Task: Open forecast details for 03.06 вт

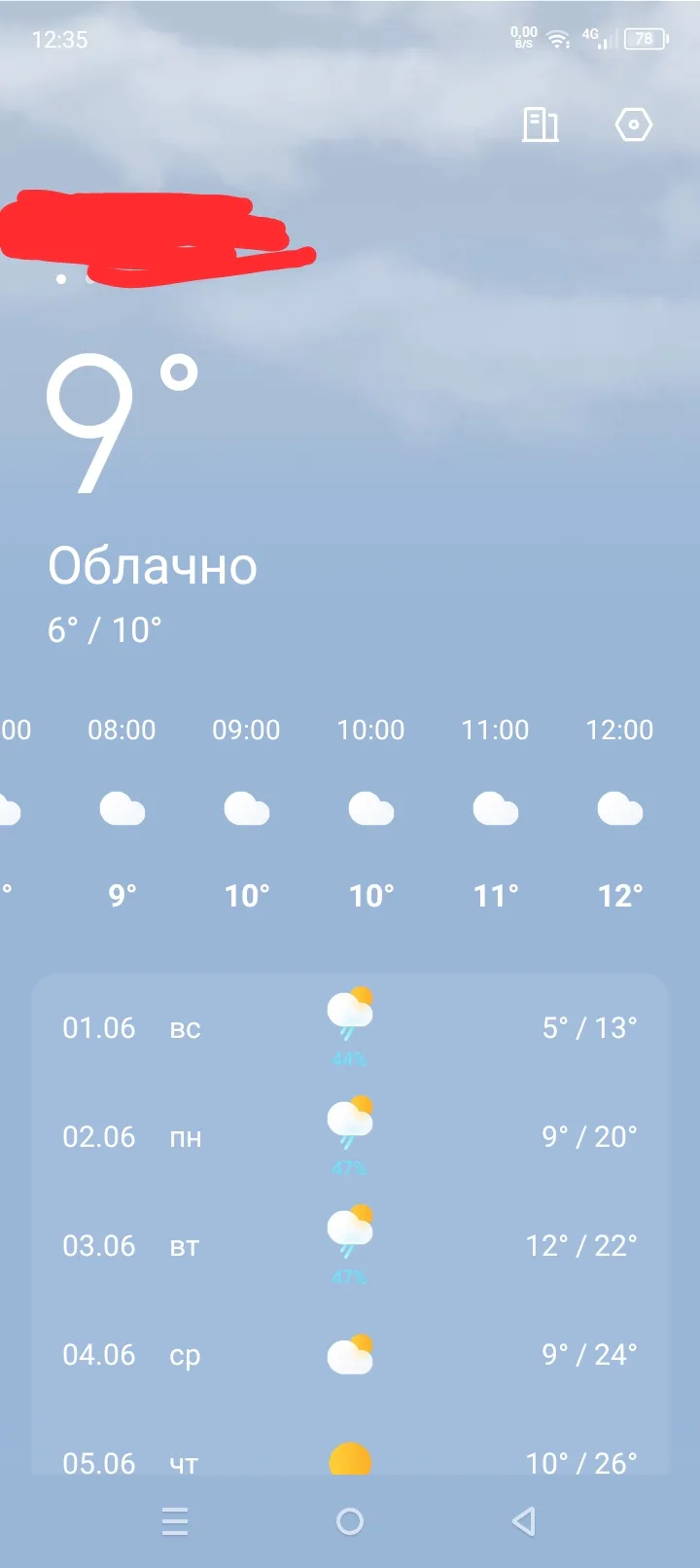Action: [350, 1245]
